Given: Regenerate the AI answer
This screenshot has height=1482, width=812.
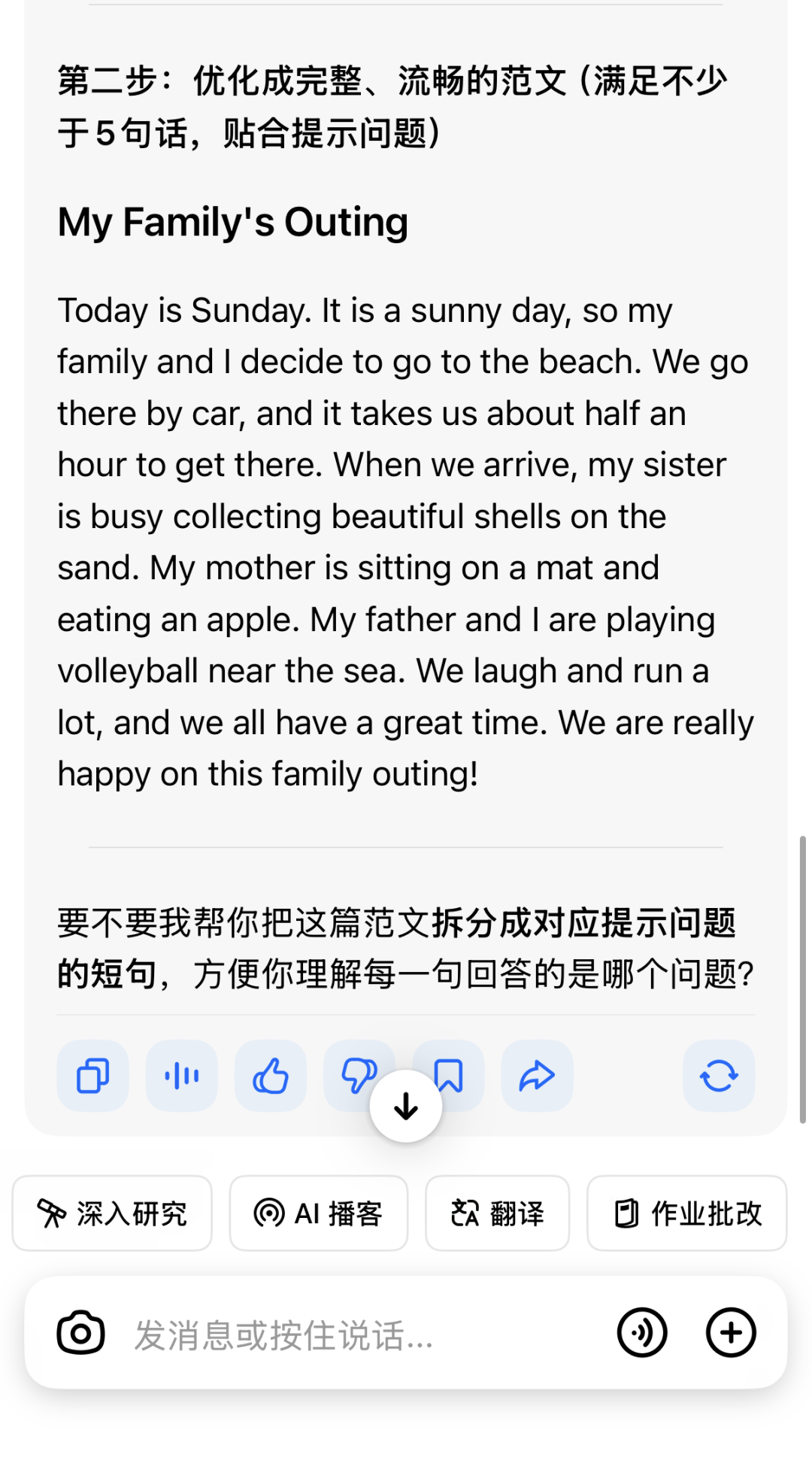Looking at the screenshot, I should pos(718,1076).
